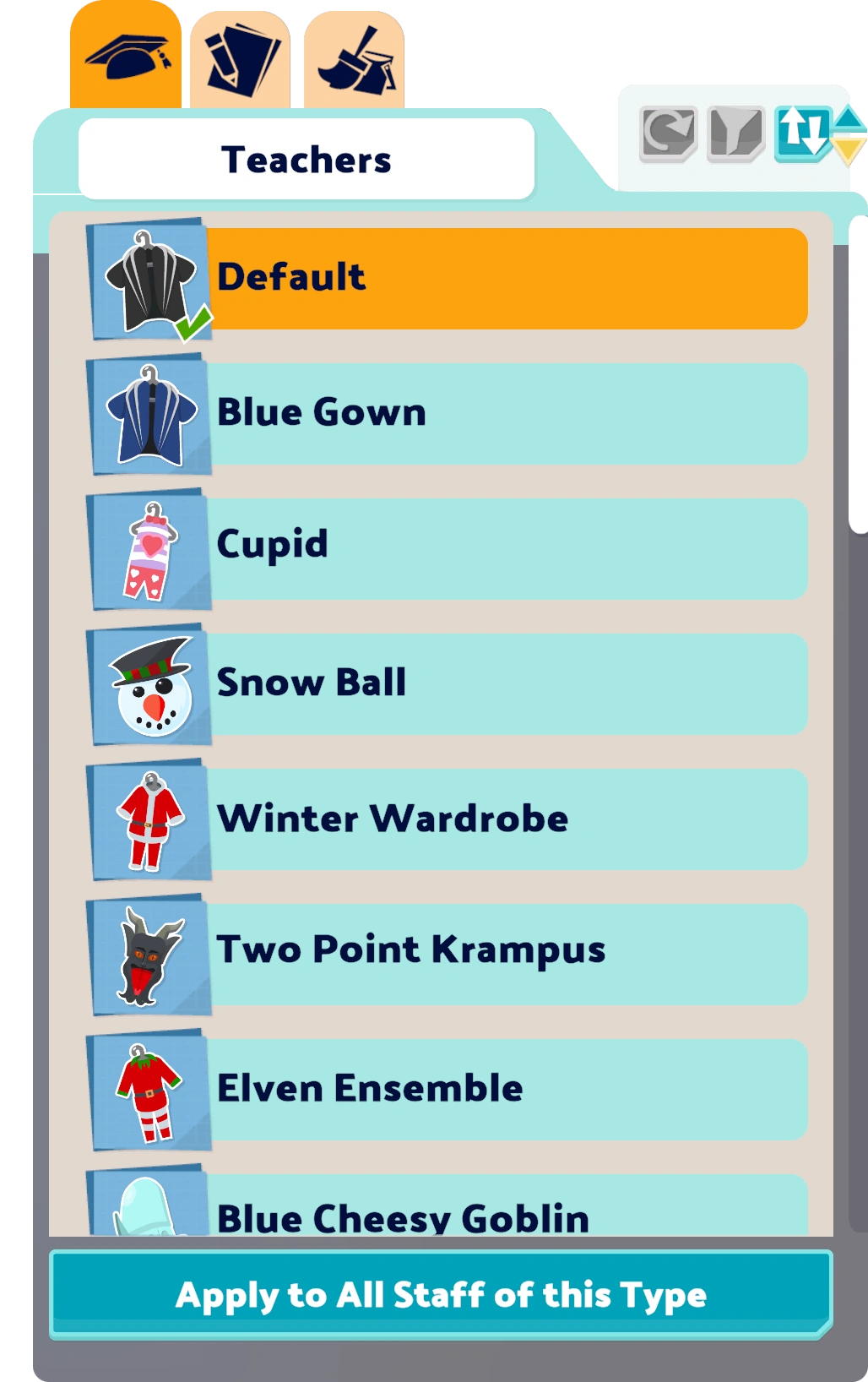Open the broom and bucket staff tab
This screenshot has height=1382, width=868.
pyautogui.click(x=354, y=61)
